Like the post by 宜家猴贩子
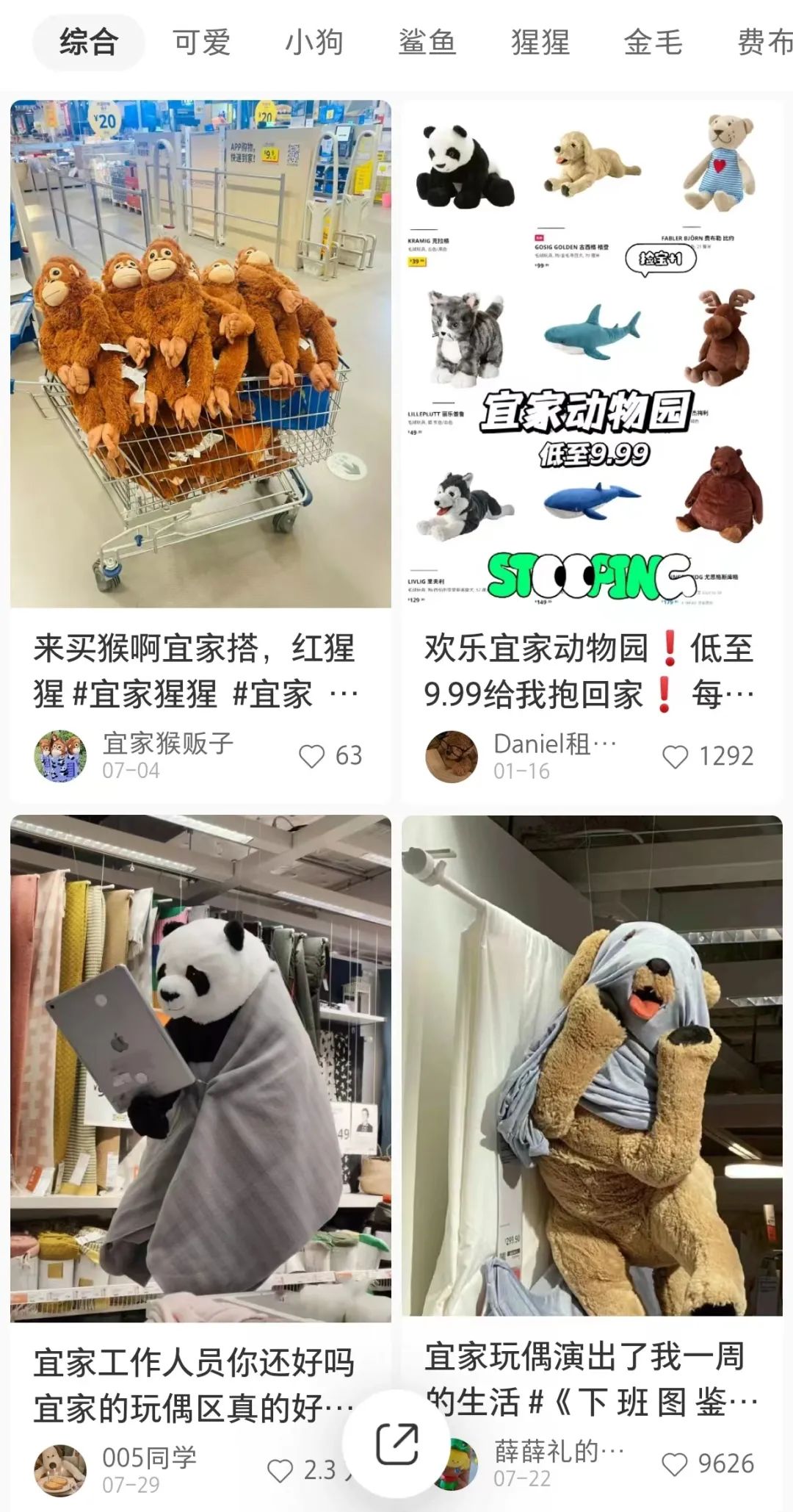This screenshot has width=793, height=1512. 312,756
